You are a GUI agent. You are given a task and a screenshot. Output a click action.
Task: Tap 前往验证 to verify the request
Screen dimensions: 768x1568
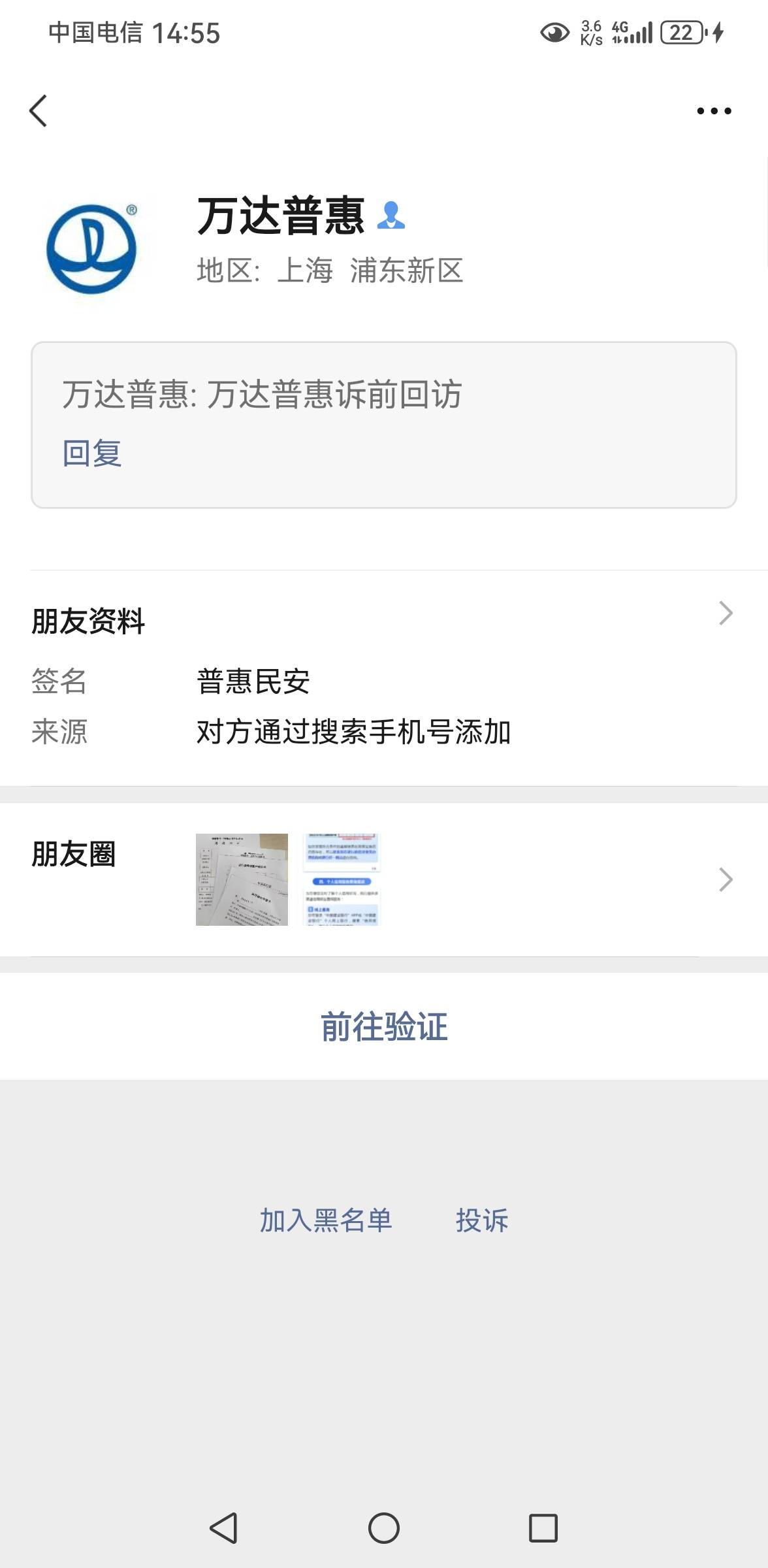pyautogui.click(x=384, y=1026)
